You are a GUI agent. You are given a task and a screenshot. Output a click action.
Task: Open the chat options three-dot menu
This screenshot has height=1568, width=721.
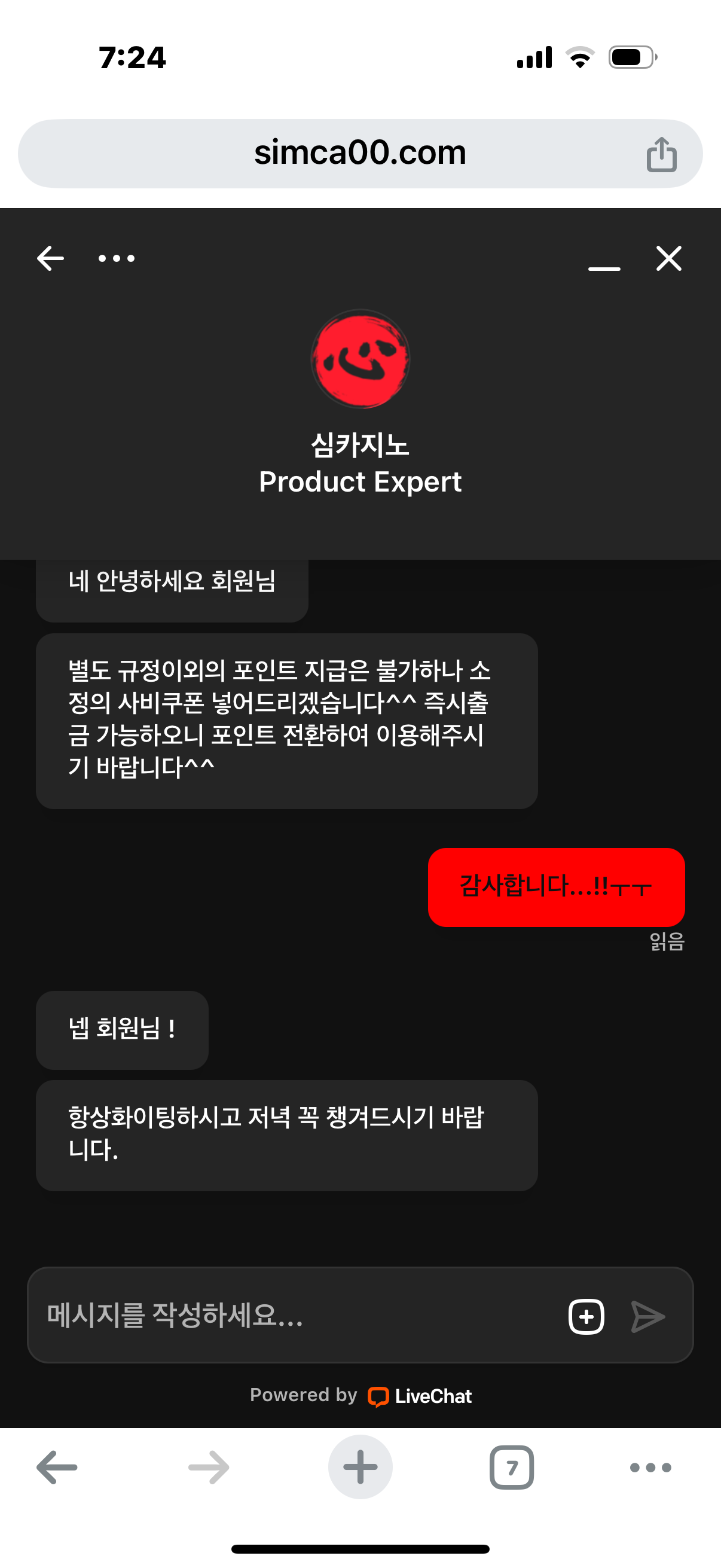point(116,259)
